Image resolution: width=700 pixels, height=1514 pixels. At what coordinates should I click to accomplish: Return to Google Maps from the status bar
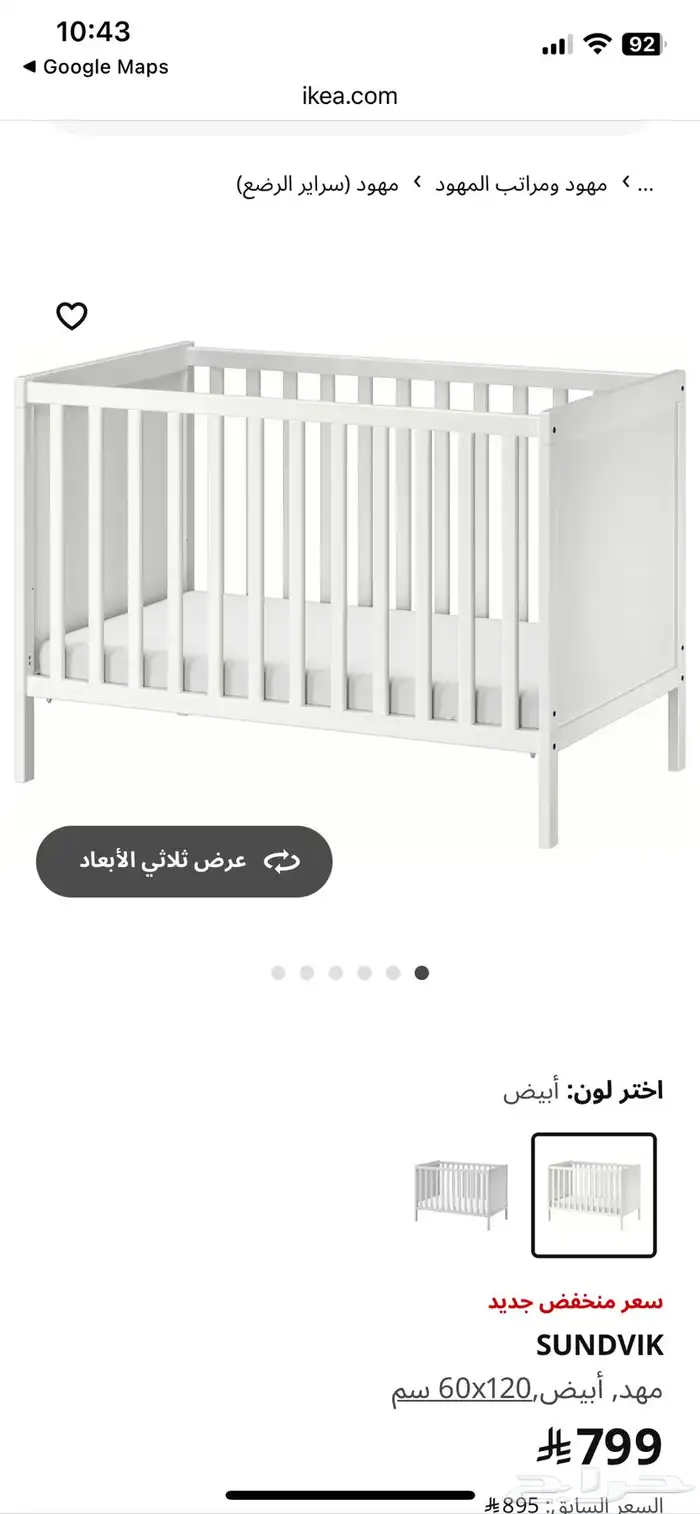[x=96, y=67]
